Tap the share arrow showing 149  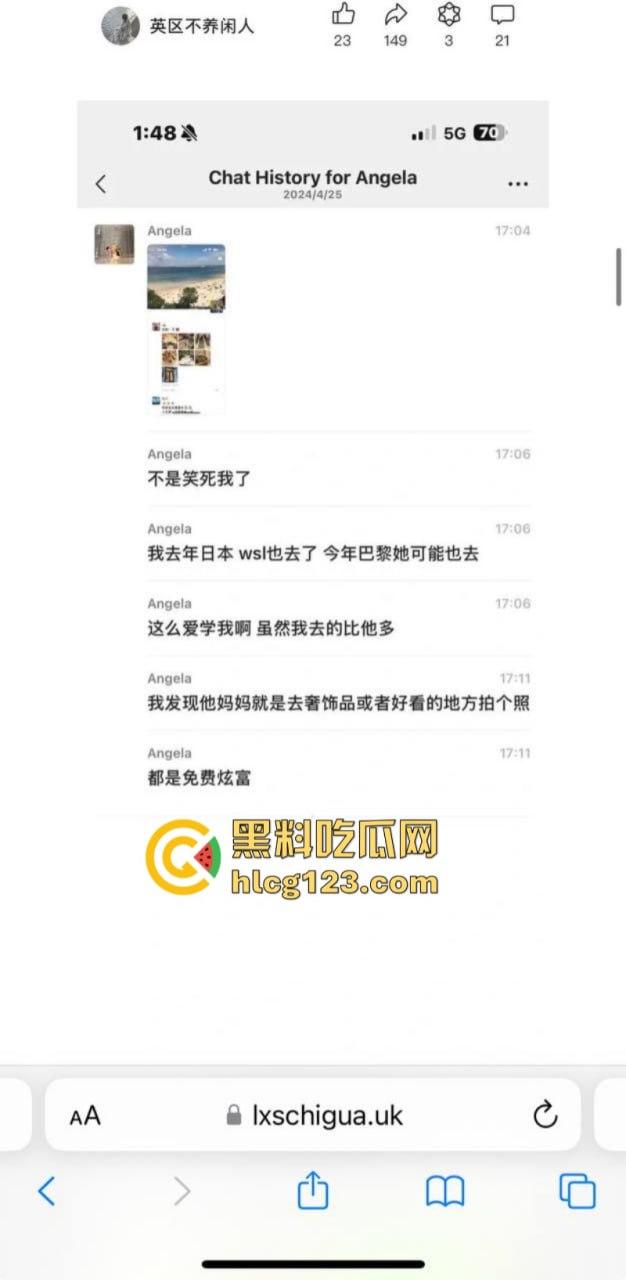point(395,15)
